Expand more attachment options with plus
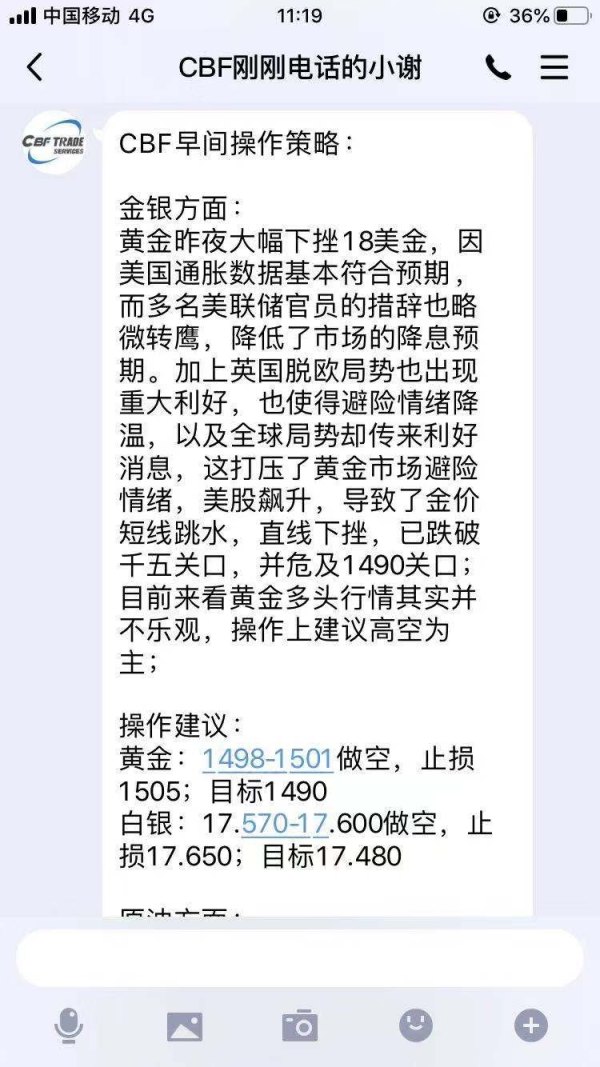The width and height of the screenshot is (600, 1067). click(531, 1025)
